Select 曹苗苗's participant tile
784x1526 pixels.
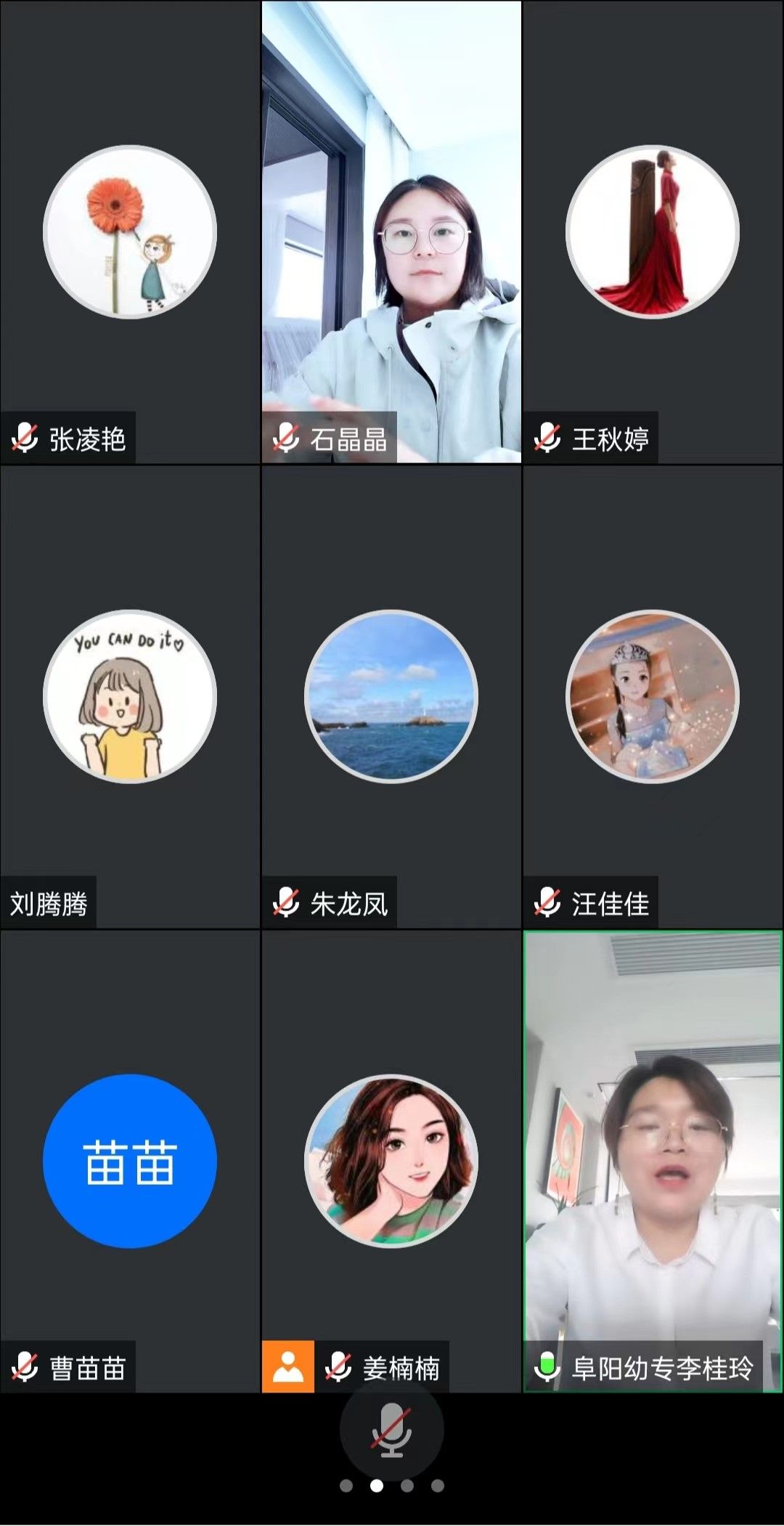(130, 1161)
